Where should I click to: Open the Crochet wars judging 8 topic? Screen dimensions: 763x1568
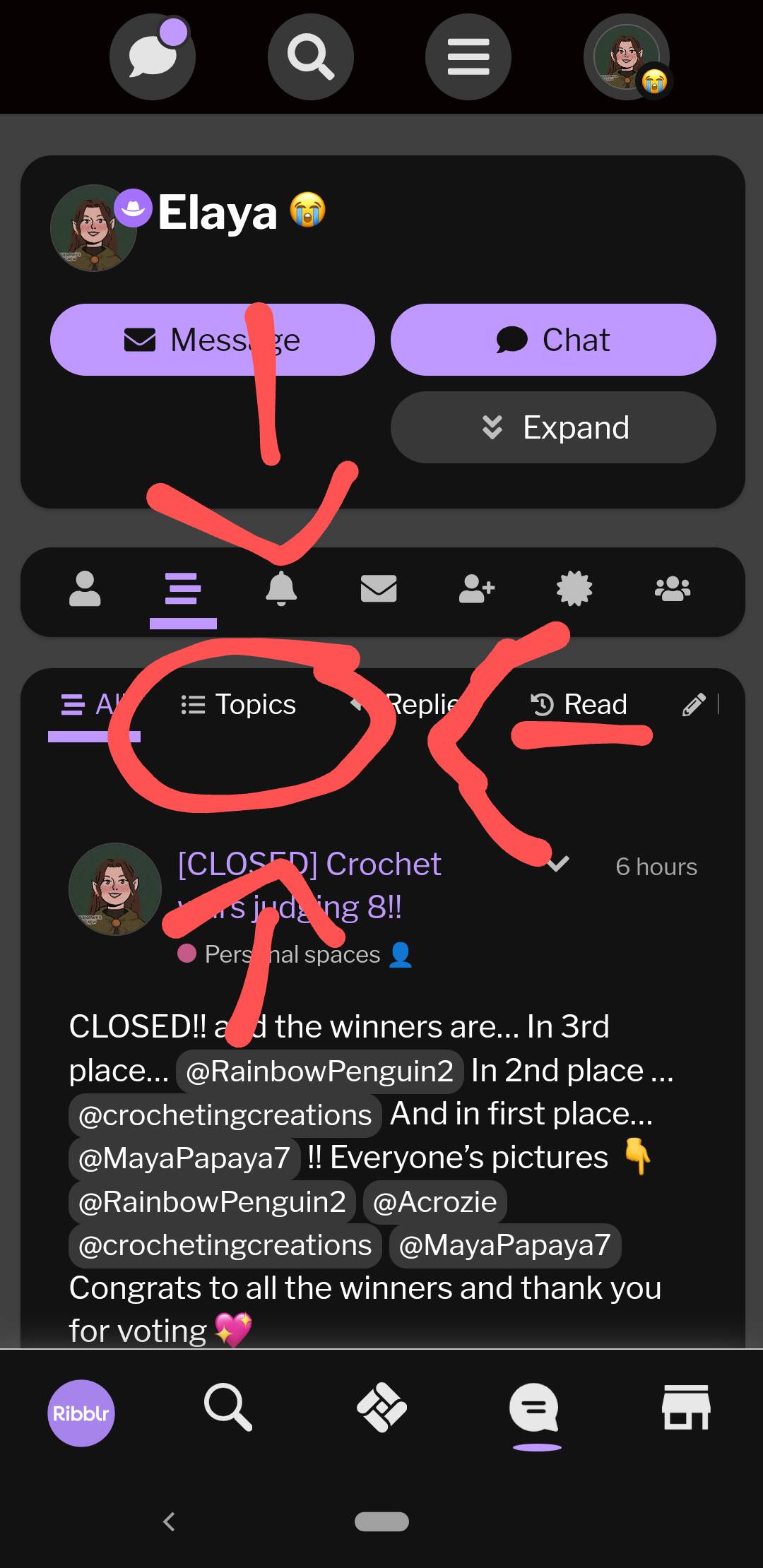(309, 886)
